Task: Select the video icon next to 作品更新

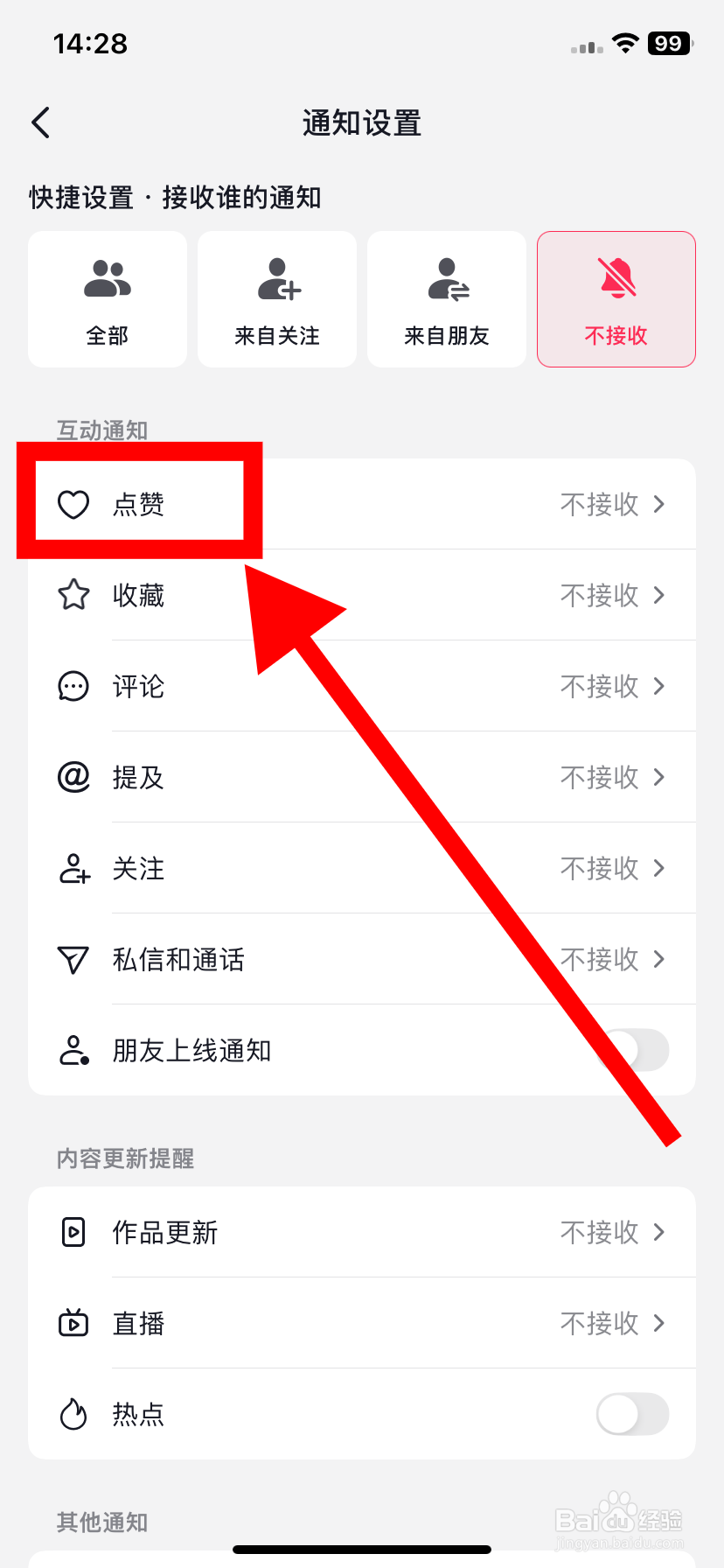Action: point(73,1232)
